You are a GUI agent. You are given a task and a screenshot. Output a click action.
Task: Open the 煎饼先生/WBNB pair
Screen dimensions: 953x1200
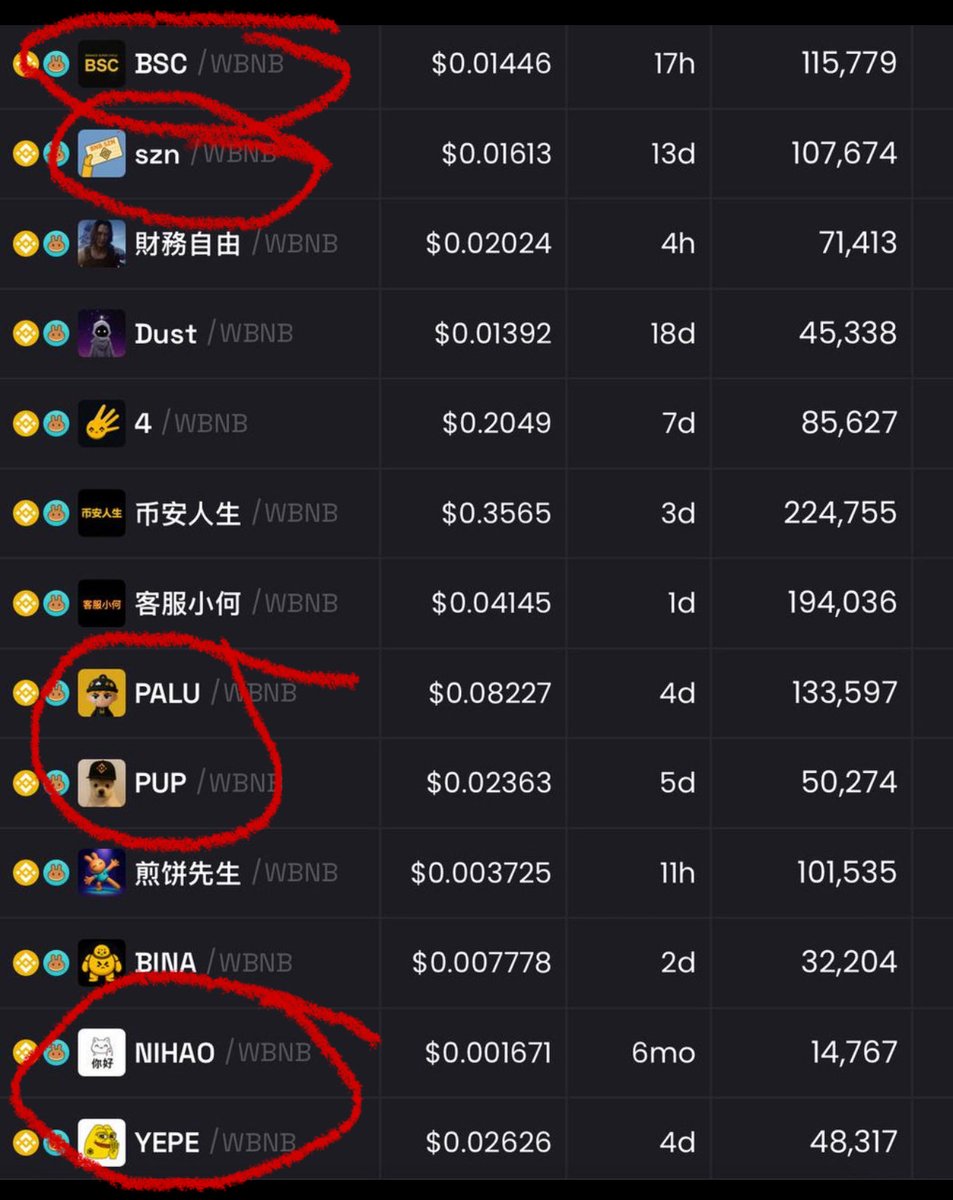187,873
